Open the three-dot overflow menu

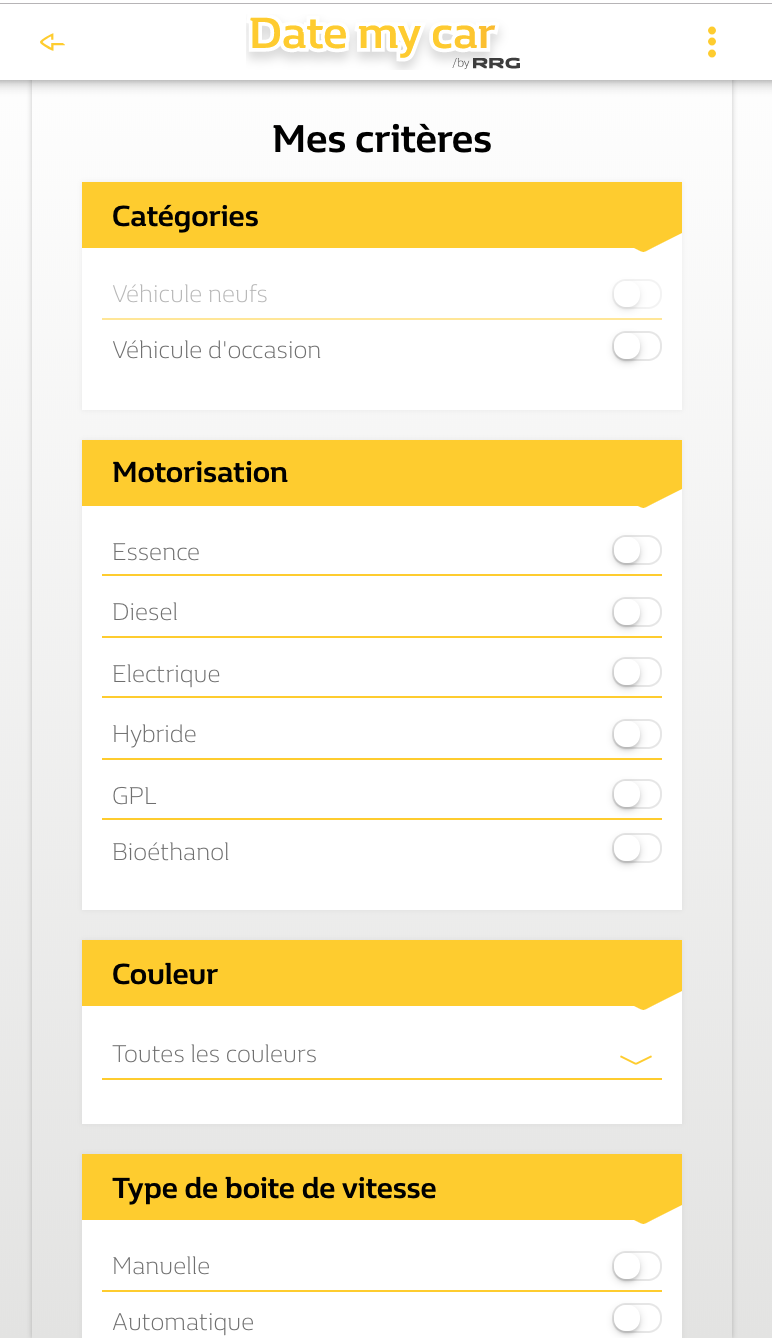click(x=711, y=42)
